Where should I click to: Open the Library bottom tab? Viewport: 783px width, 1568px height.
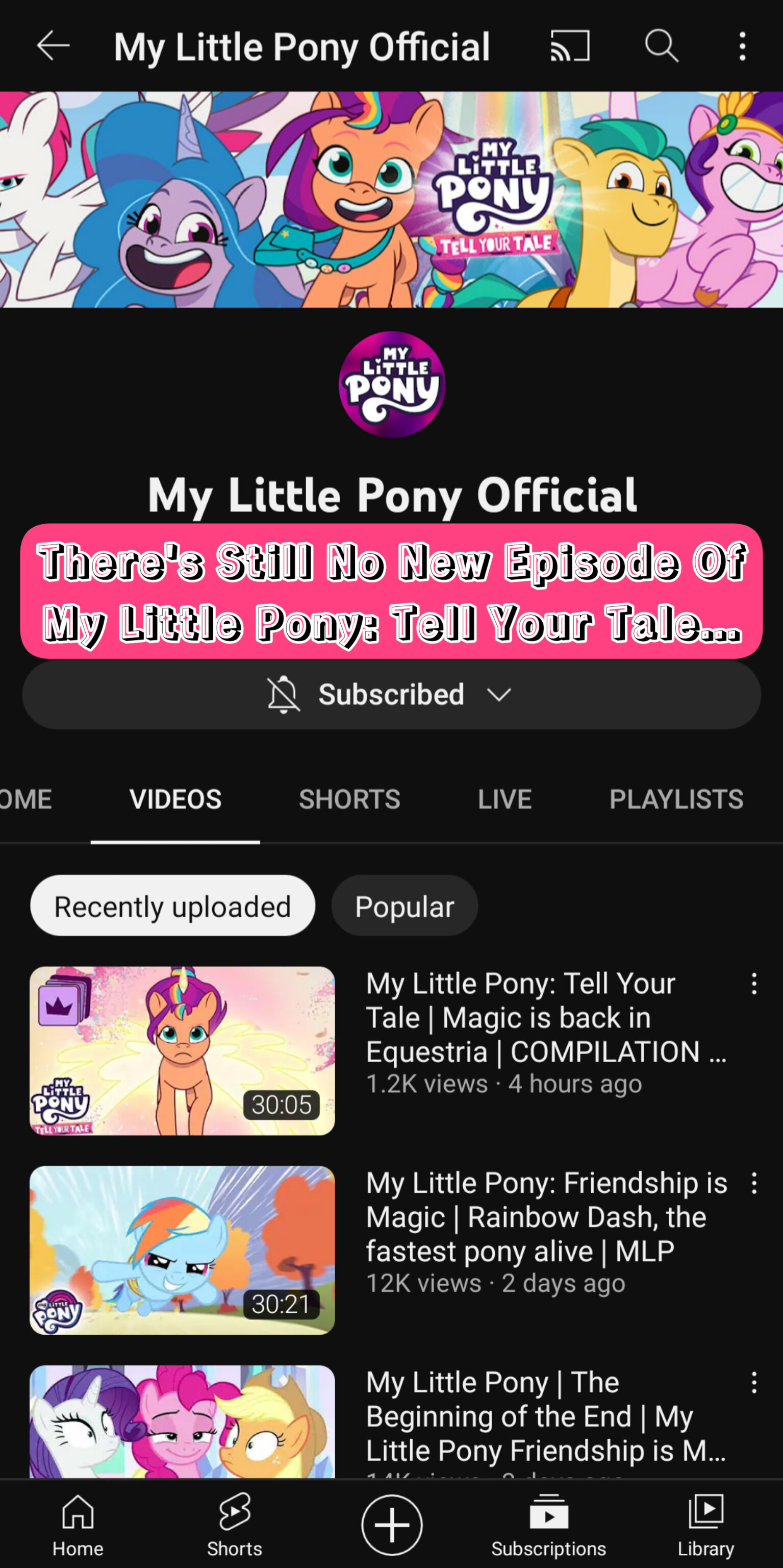pyautogui.click(x=706, y=1525)
